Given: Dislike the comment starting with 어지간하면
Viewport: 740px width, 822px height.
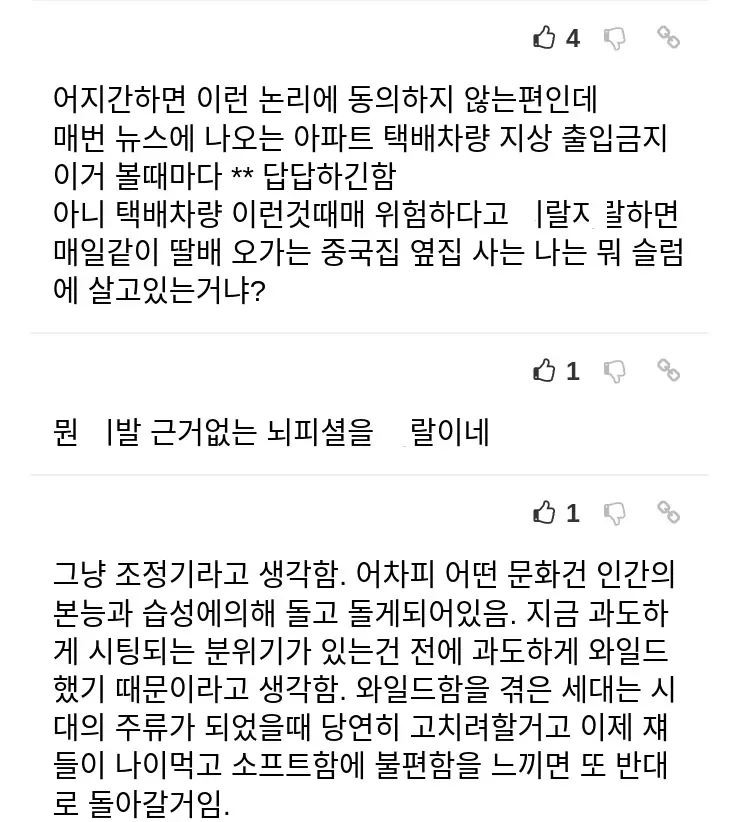Looking at the screenshot, I should pyautogui.click(x=615, y=38).
